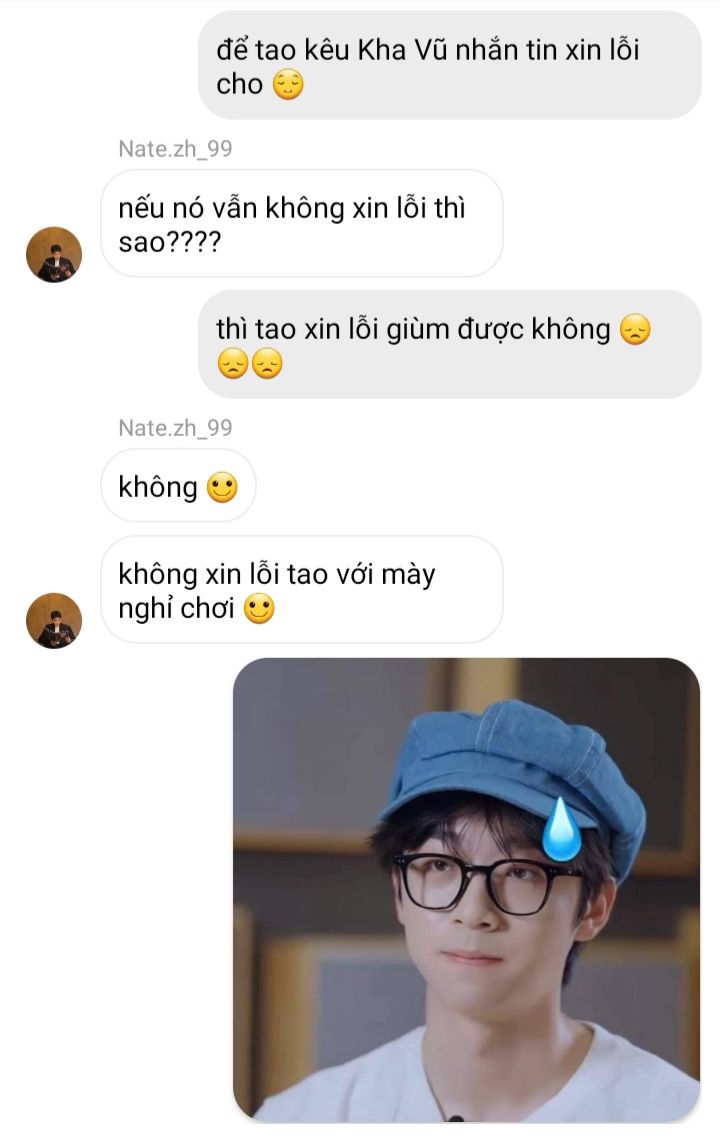720x1139 pixels.
Task: Open Nate.zh_99's avatar beside the "sao????" message
Action: point(54,255)
